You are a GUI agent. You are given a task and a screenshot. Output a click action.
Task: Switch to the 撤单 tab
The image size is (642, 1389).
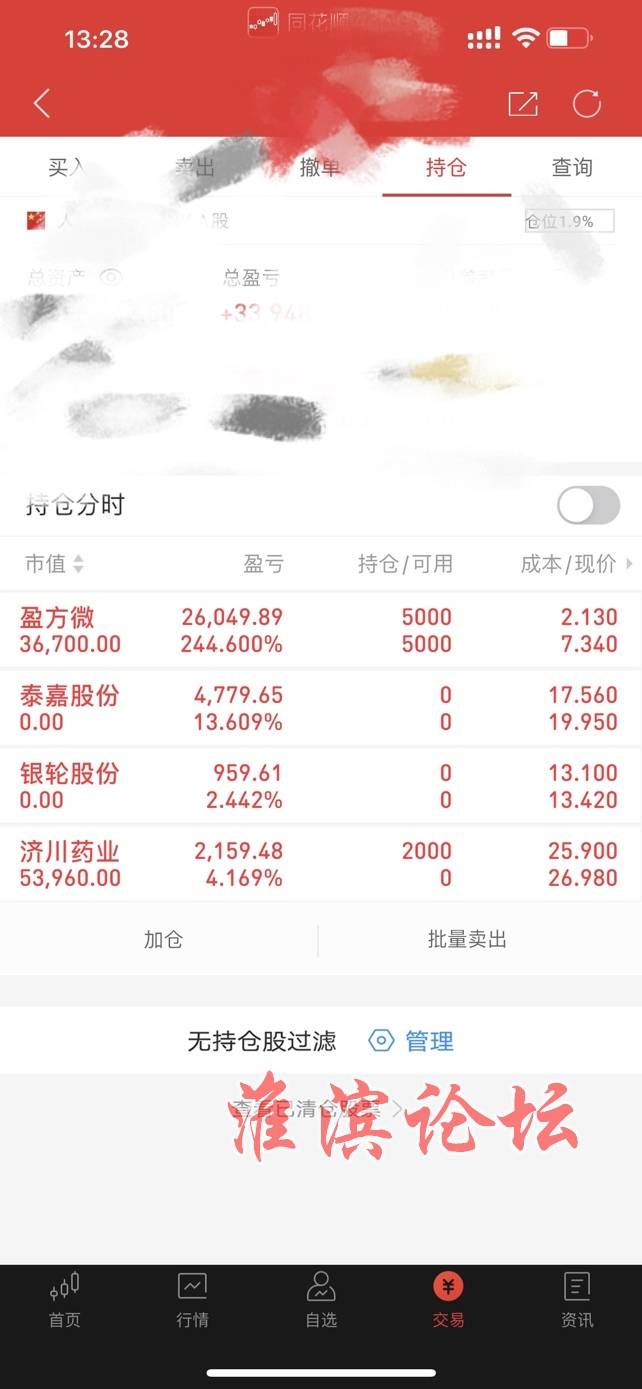[320, 167]
